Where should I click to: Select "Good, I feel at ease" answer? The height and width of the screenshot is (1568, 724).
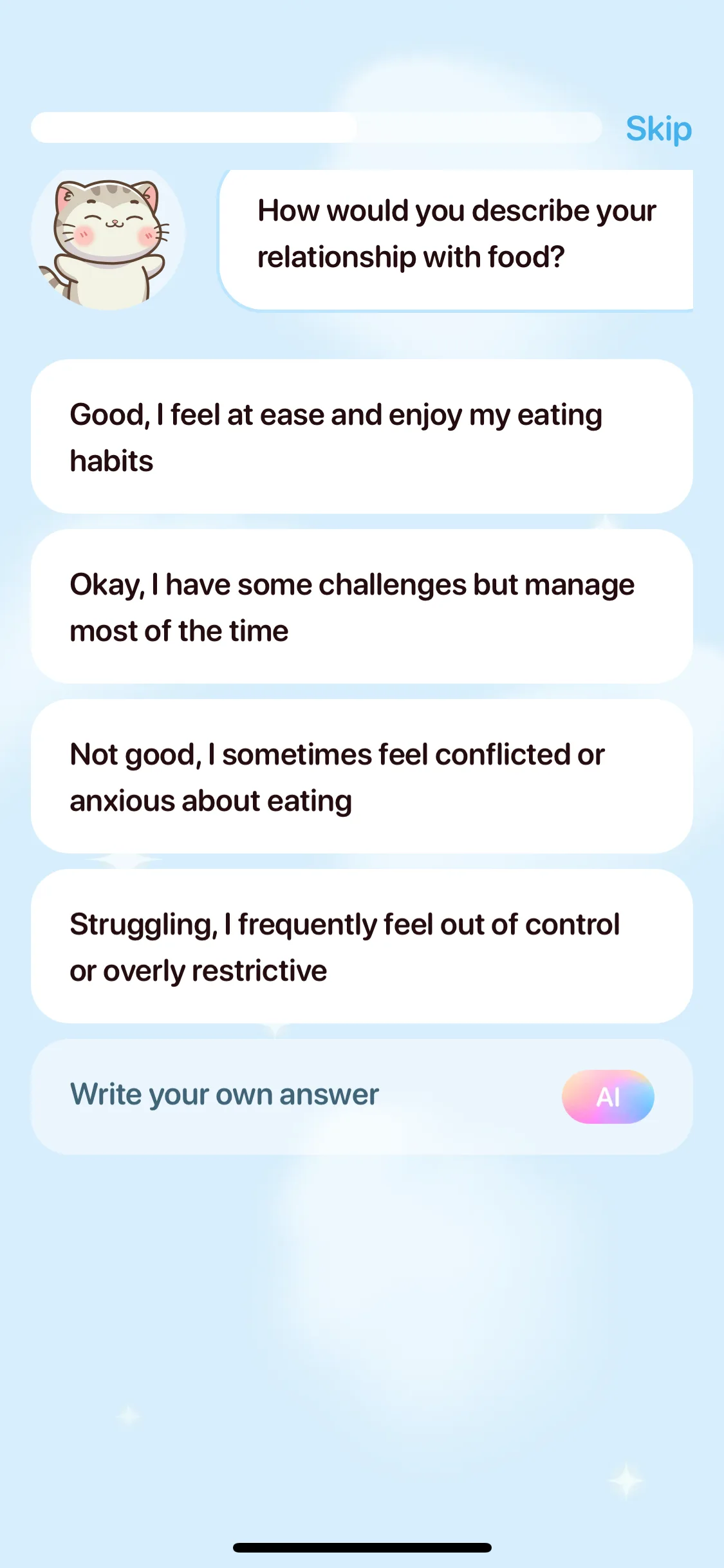pyautogui.click(x=362, y=436)
